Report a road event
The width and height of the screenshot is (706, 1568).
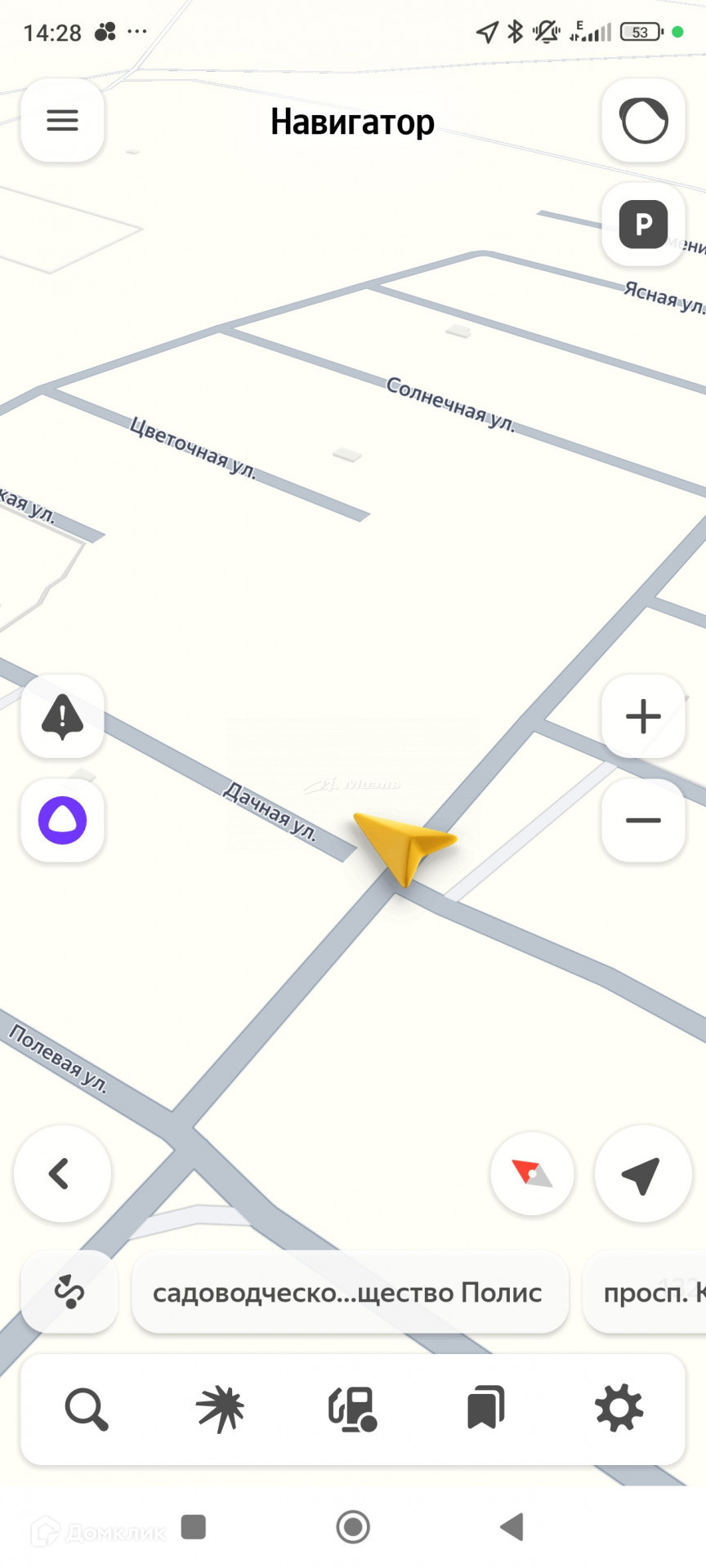tap(62, 717)
